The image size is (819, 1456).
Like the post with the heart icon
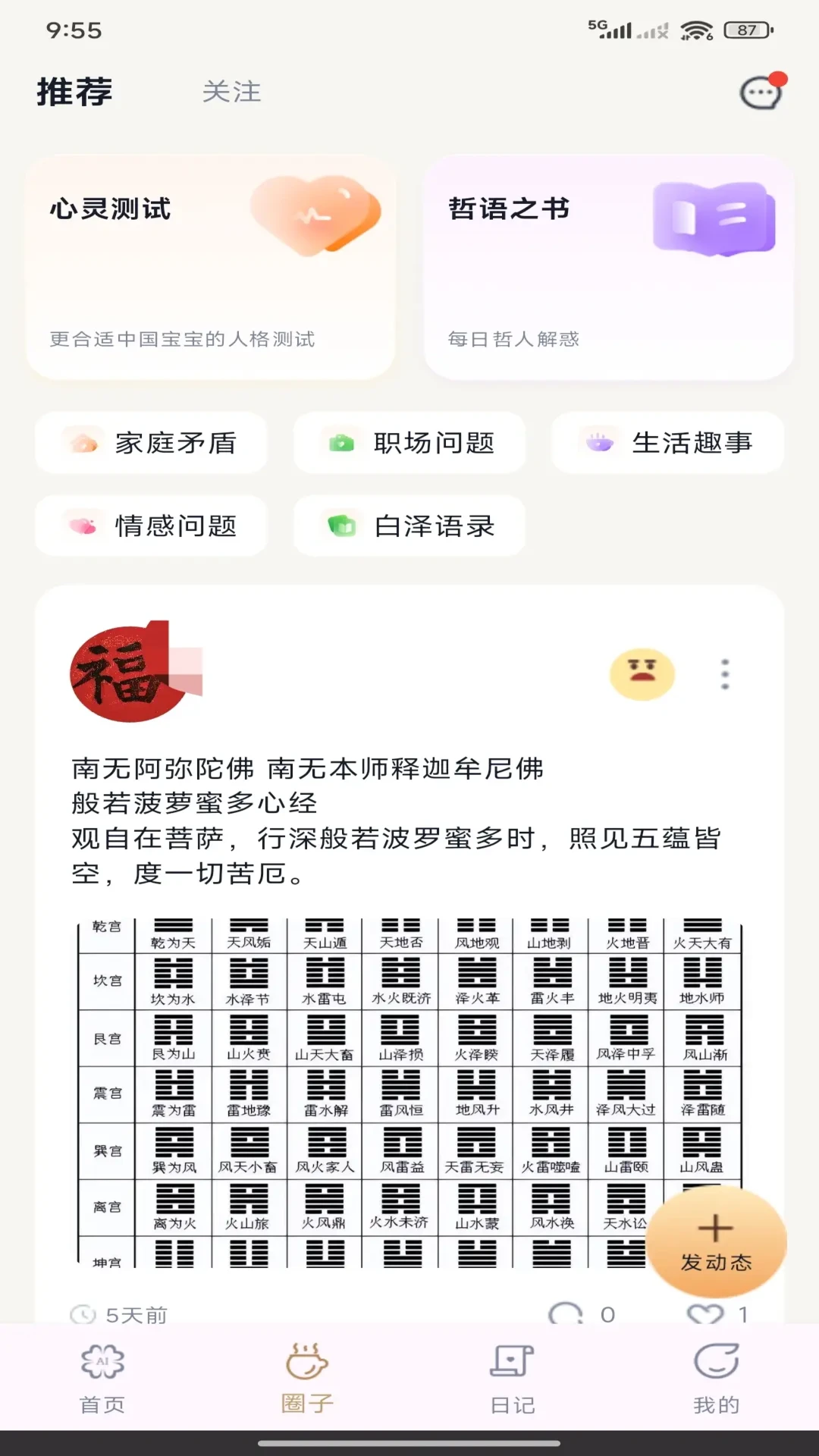[705, 1313]
